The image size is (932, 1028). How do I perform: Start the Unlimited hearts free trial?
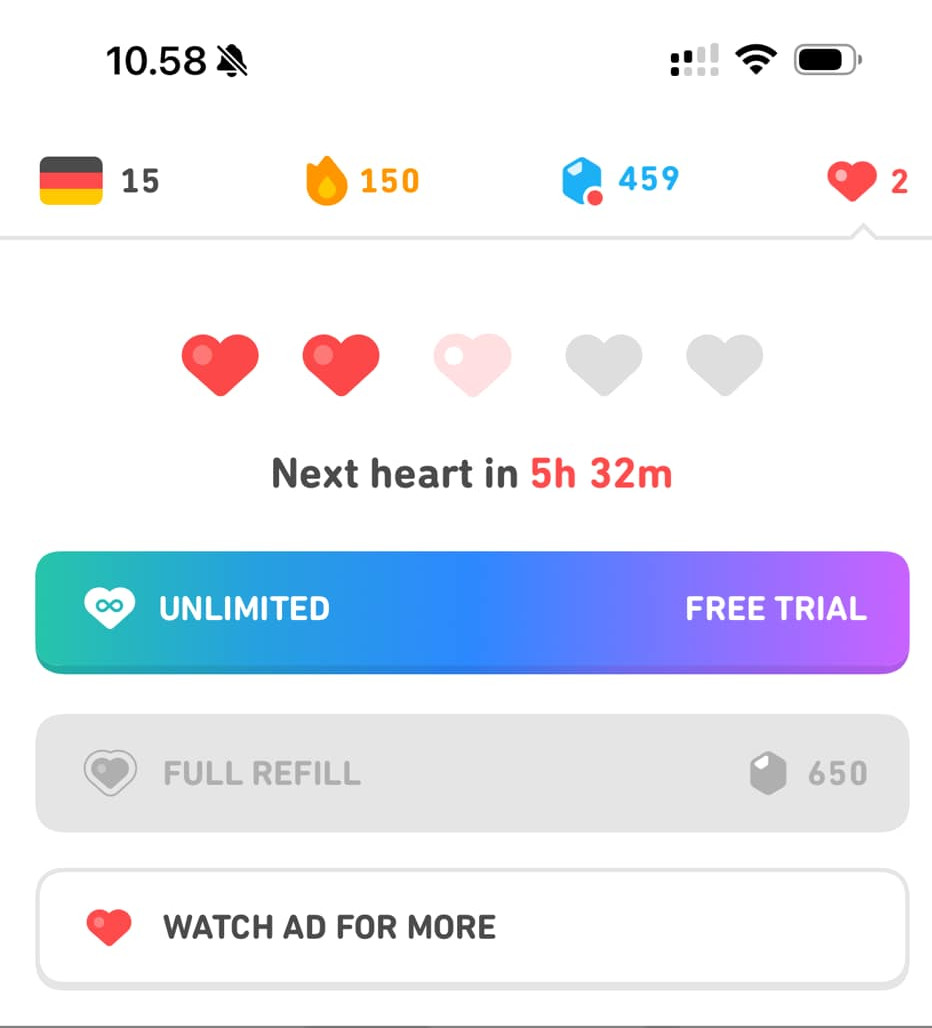pos(472,609)
